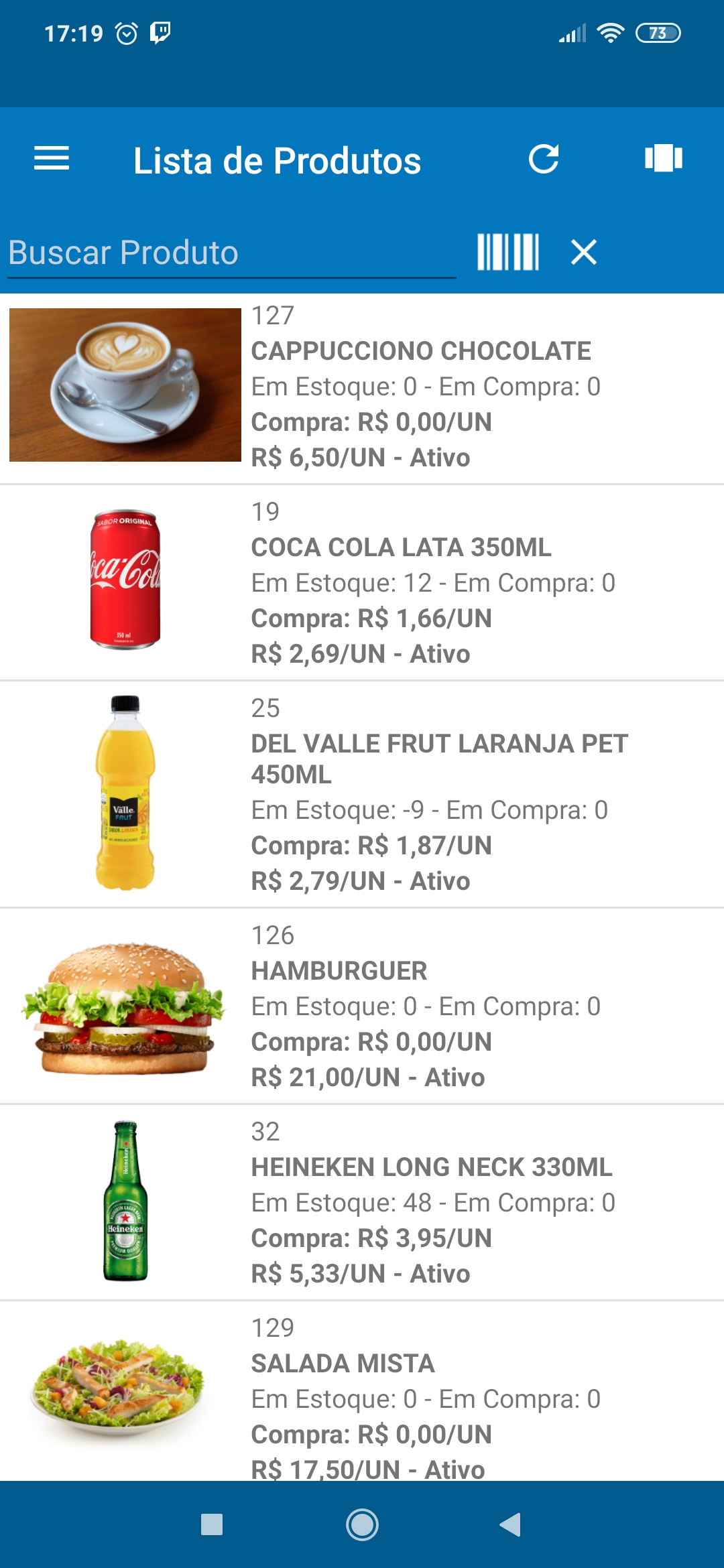724x1568 pixels.
Task: Switch the list view layout
Action: pos(664,159)
